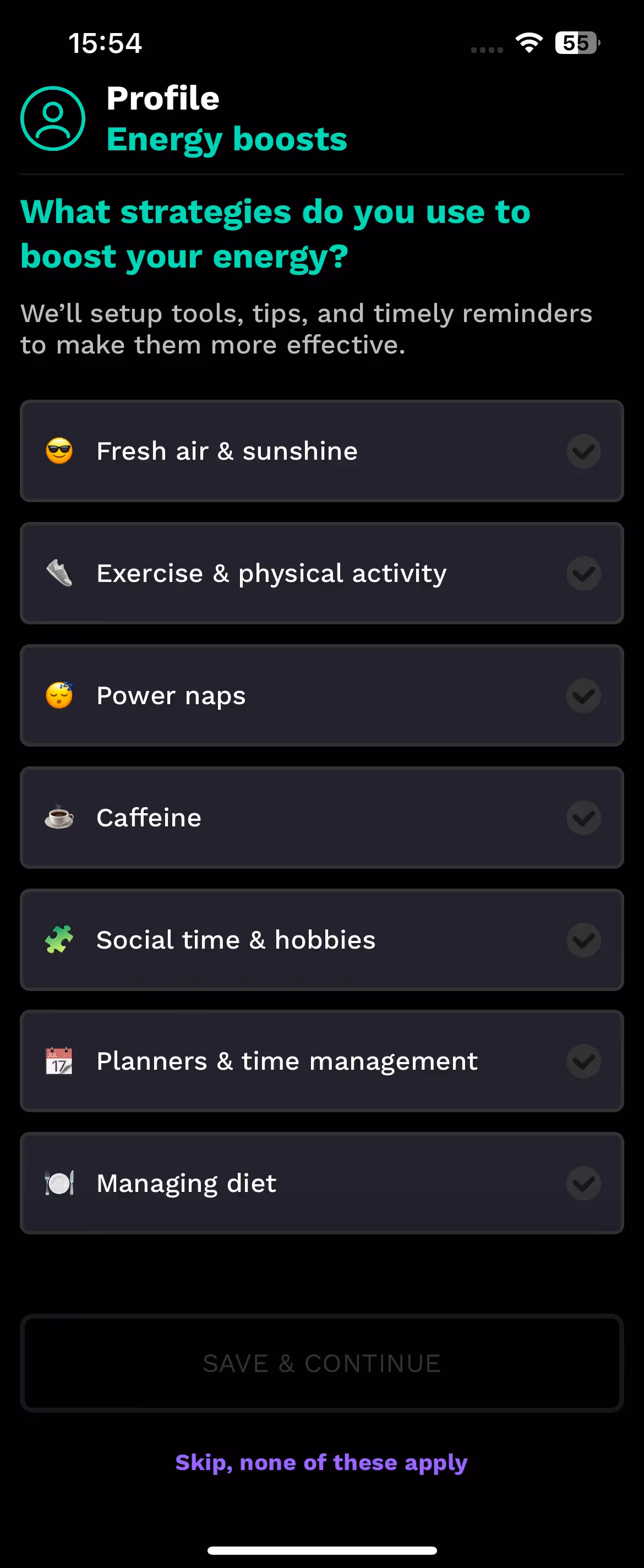
Task: Mark Planners & time management
Action: 322,1061
